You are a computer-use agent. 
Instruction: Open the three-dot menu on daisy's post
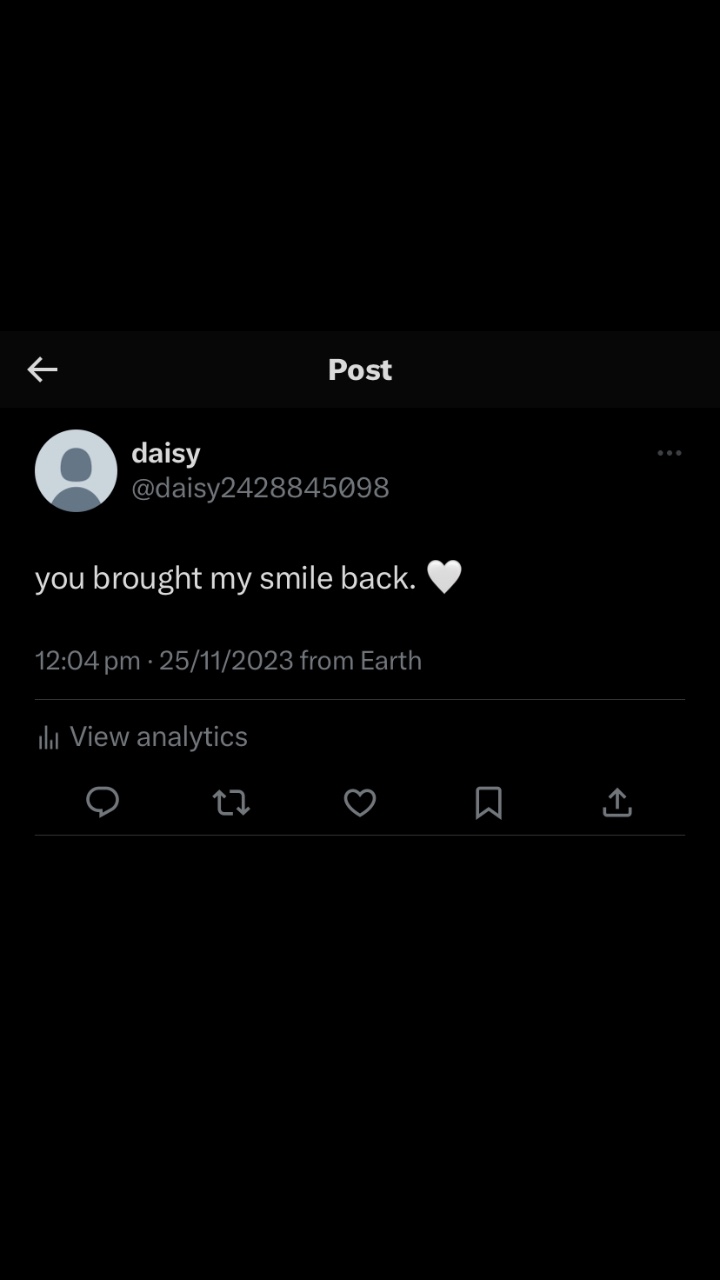click(x=669, y=453)
